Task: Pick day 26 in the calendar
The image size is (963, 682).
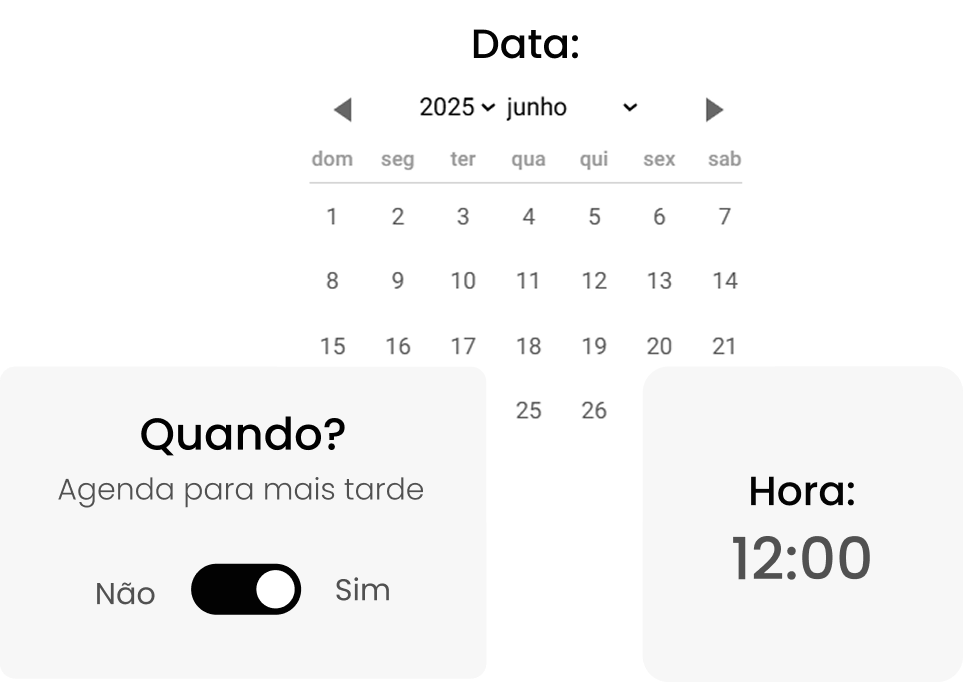Action: [594, 410]
